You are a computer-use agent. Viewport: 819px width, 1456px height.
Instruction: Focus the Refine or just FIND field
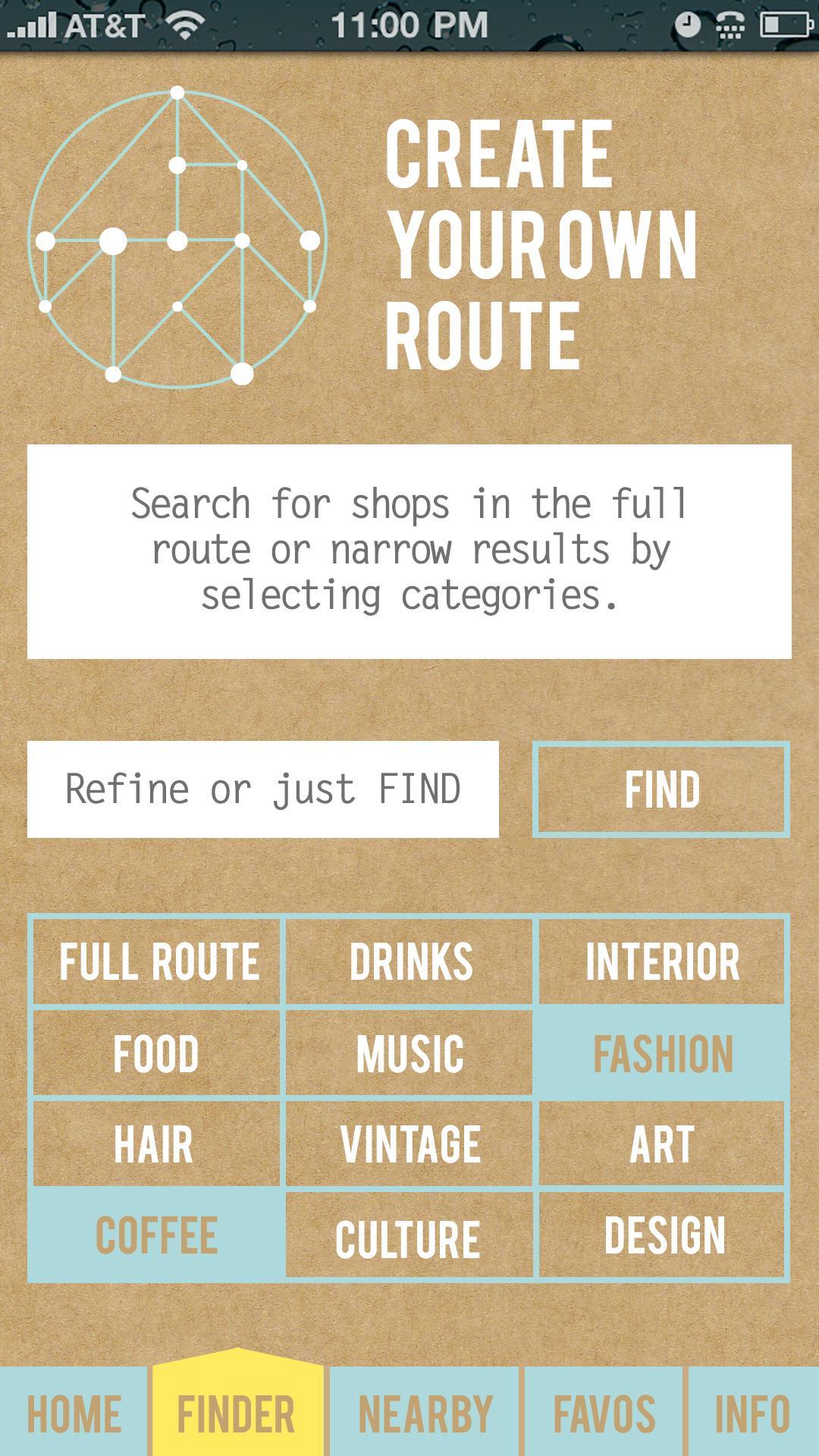263,789
